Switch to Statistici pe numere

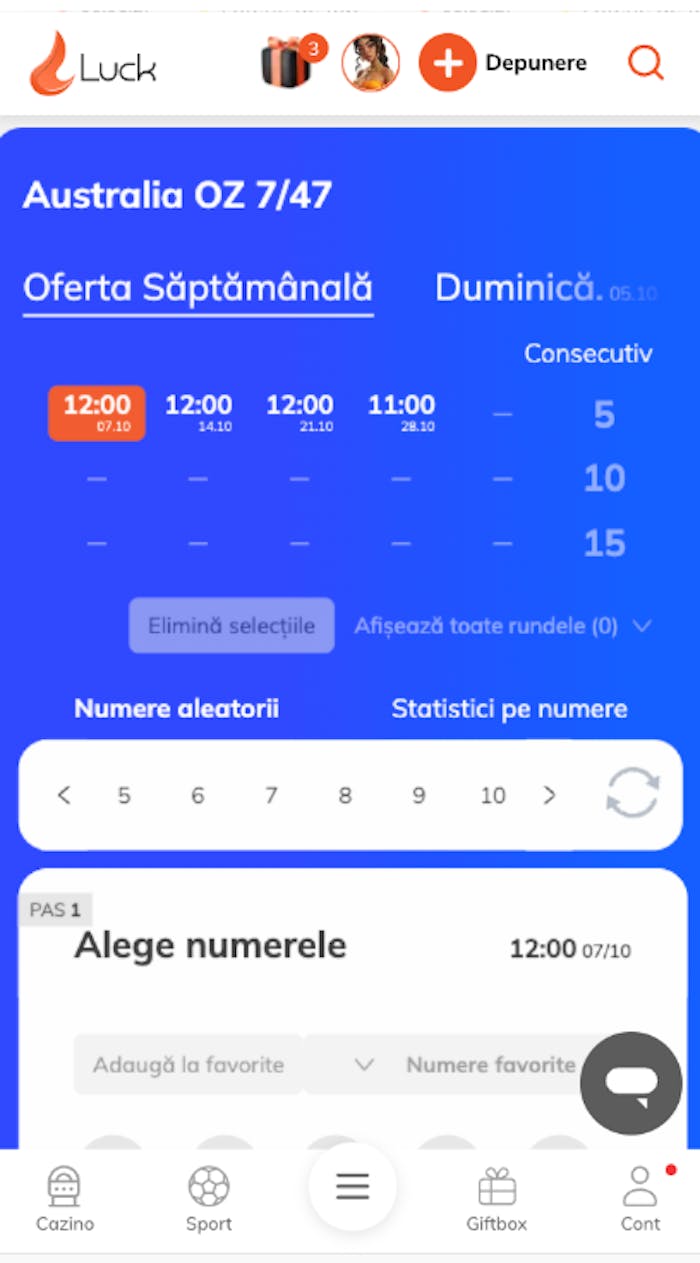click(509, 709)
